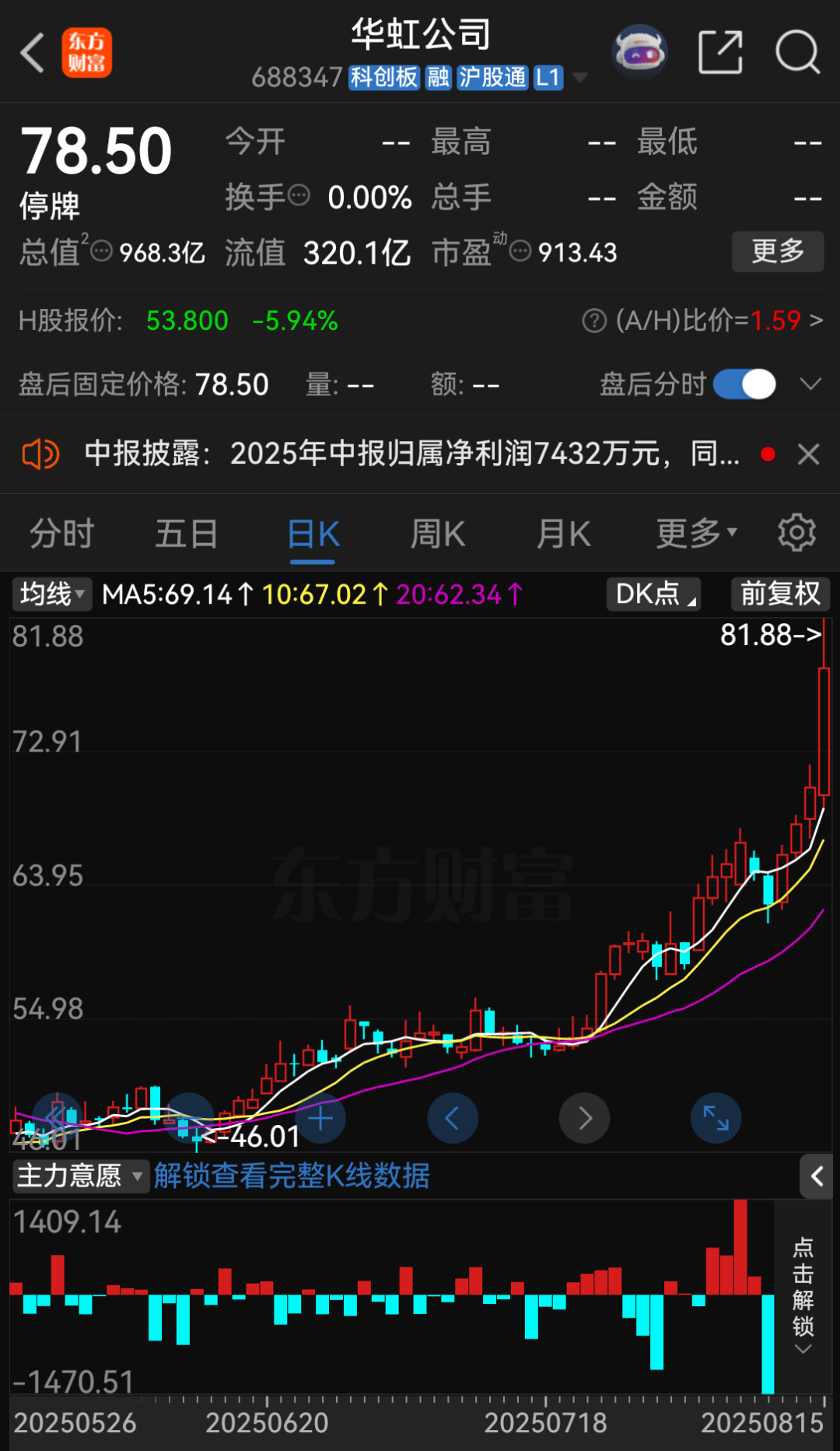Screen dimensions: 840x1451
Task: Open the 均线 indicator dropdown
Action: [51, 594]
